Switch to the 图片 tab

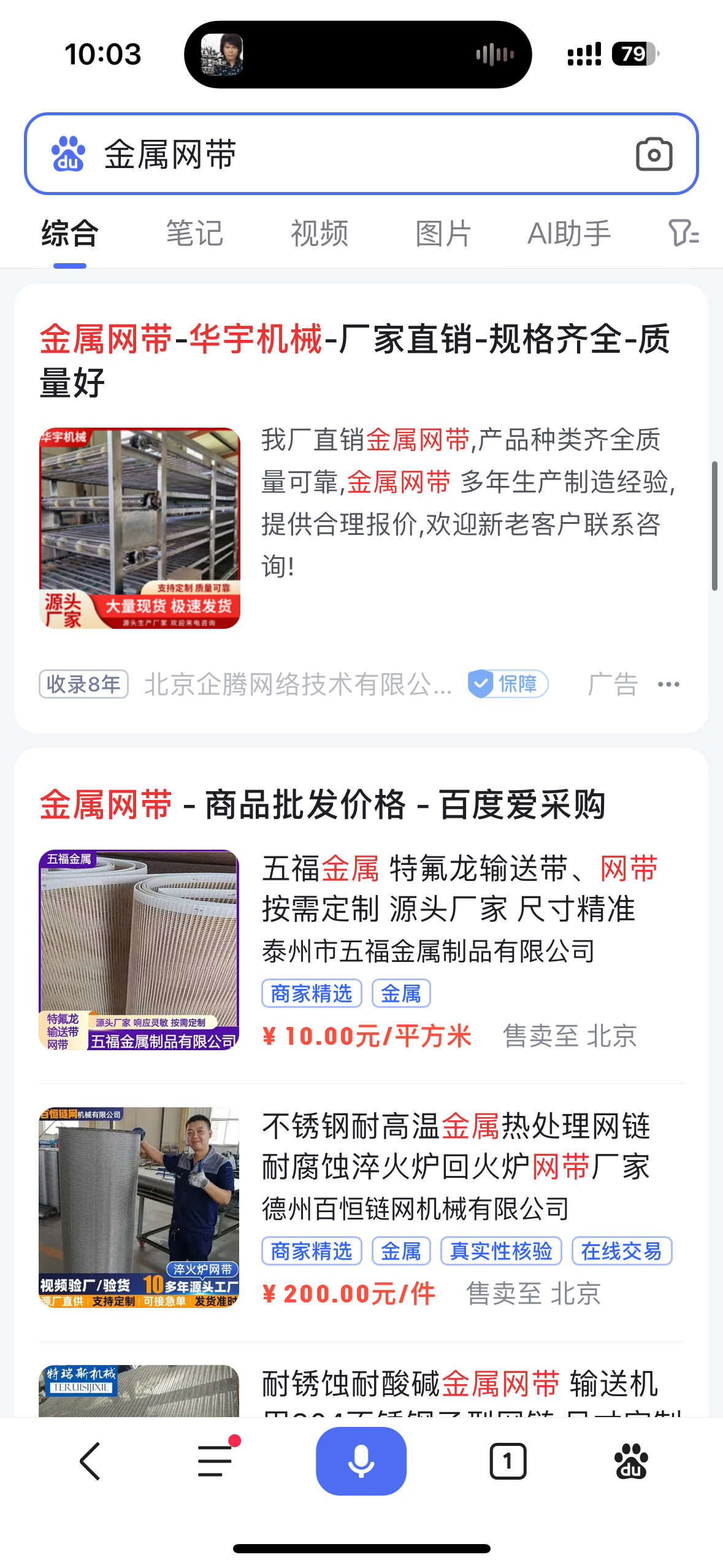[443, 234]
